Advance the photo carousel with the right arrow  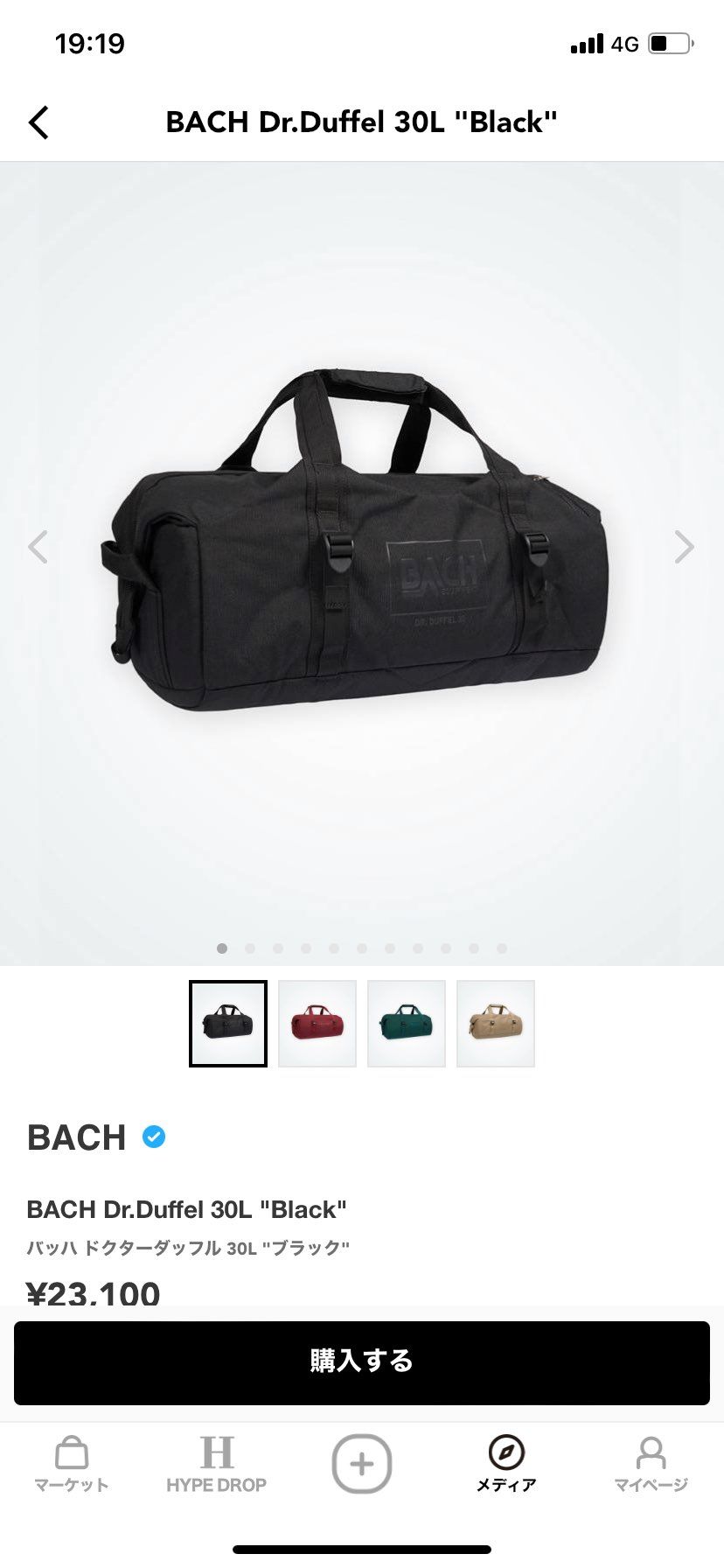coord(685,547)
